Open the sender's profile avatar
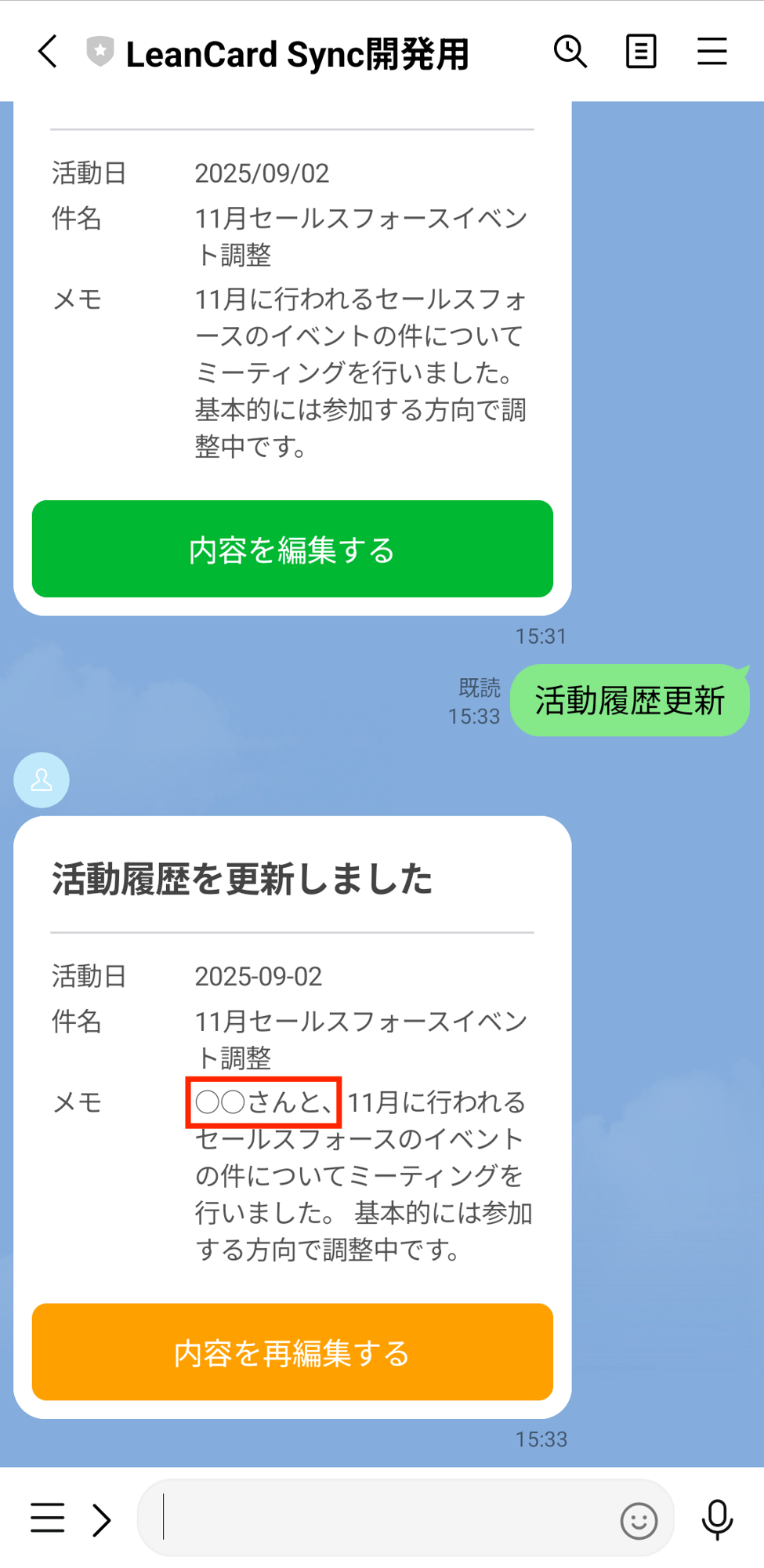 pos(42,780)
